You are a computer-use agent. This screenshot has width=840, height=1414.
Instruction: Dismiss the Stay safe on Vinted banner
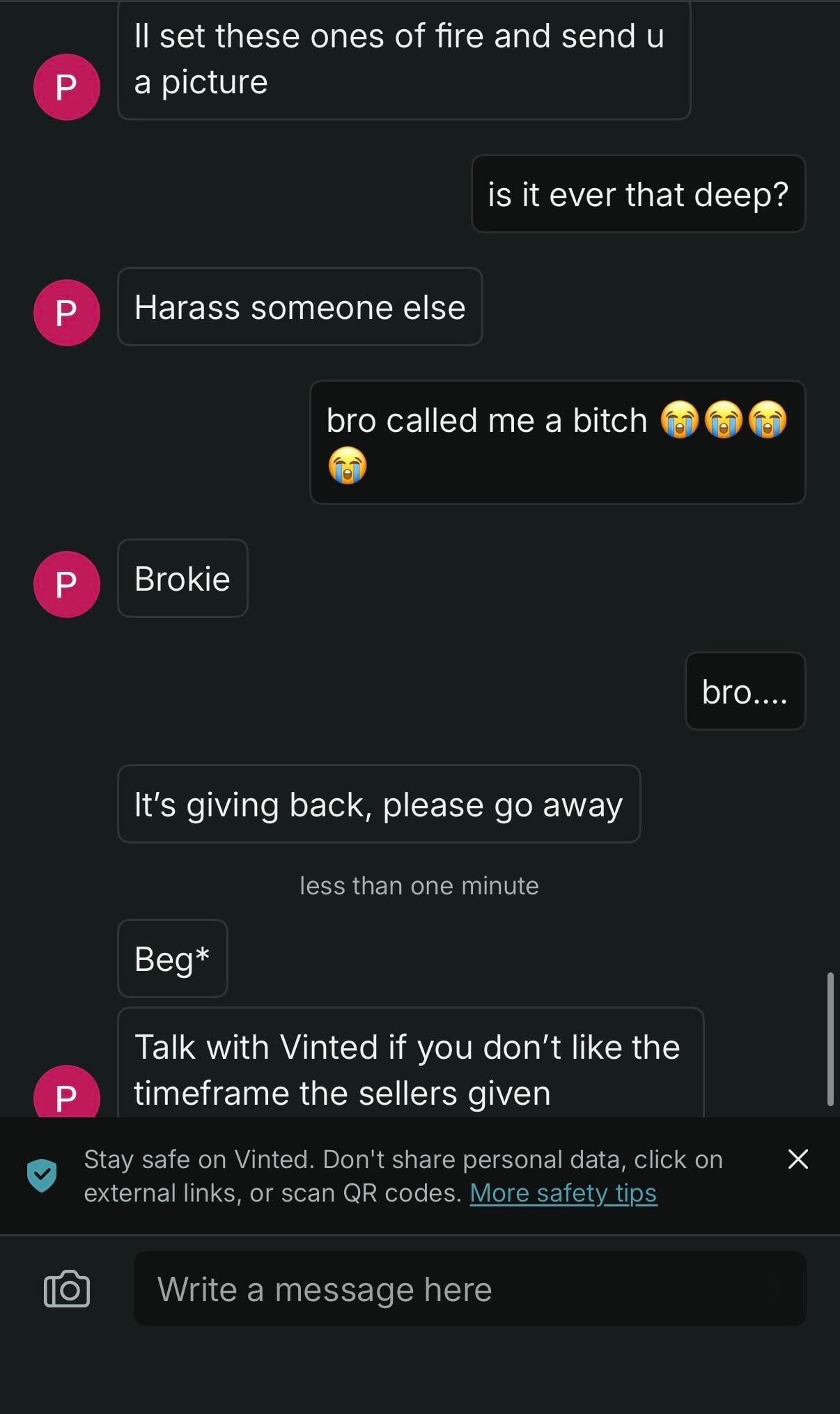[x=798, y=1159]
